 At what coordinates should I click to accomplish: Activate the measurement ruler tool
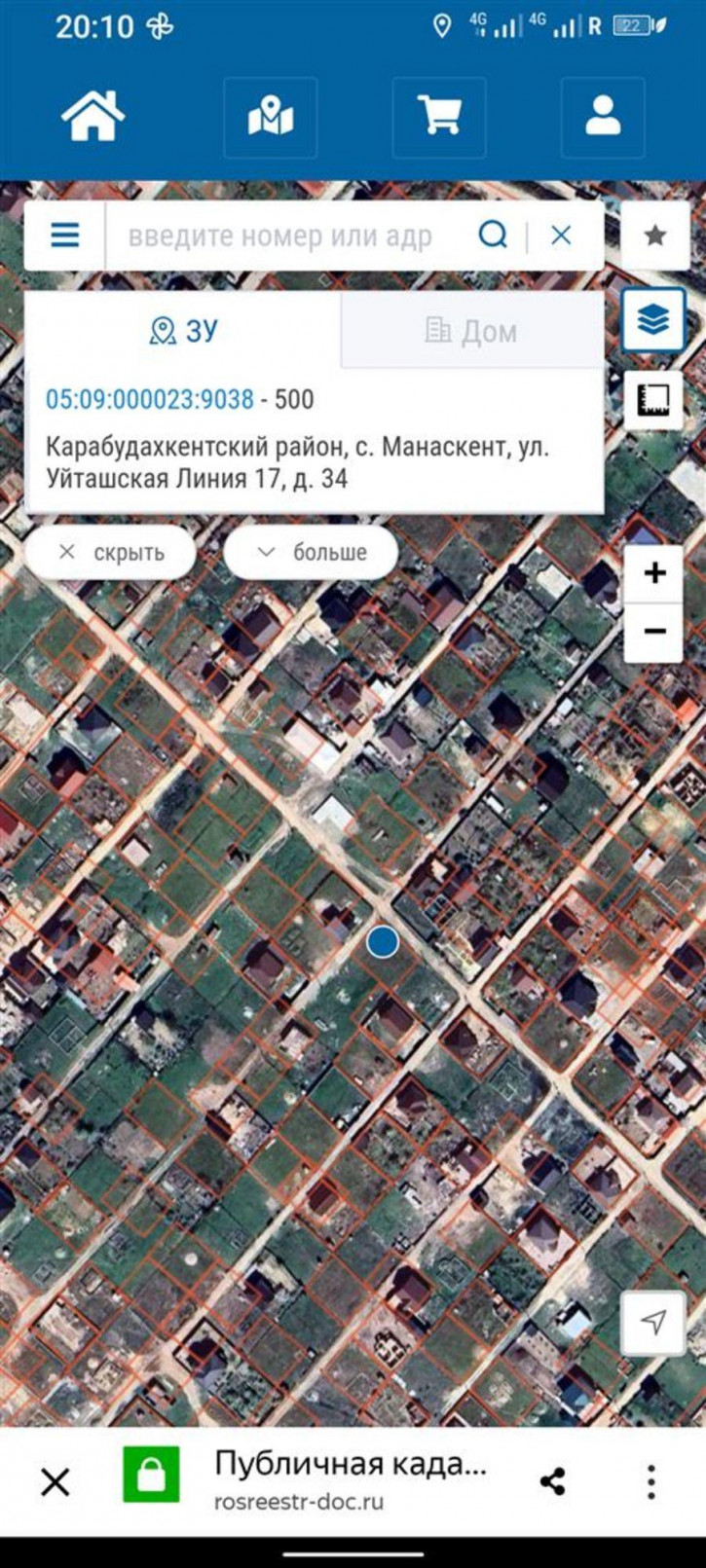point(653,400)
